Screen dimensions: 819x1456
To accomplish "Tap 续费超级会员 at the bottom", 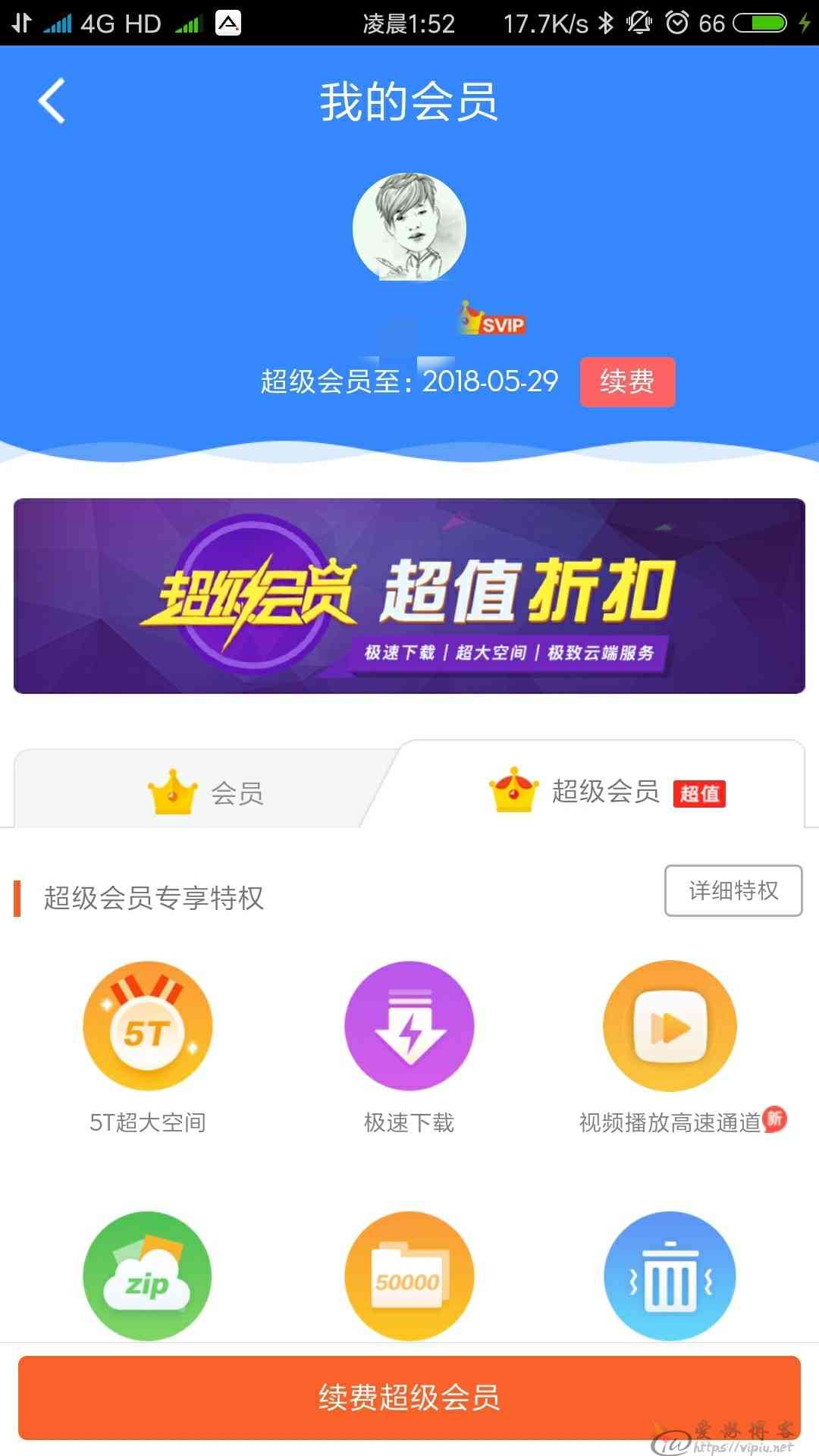I will pos(409,1398).
